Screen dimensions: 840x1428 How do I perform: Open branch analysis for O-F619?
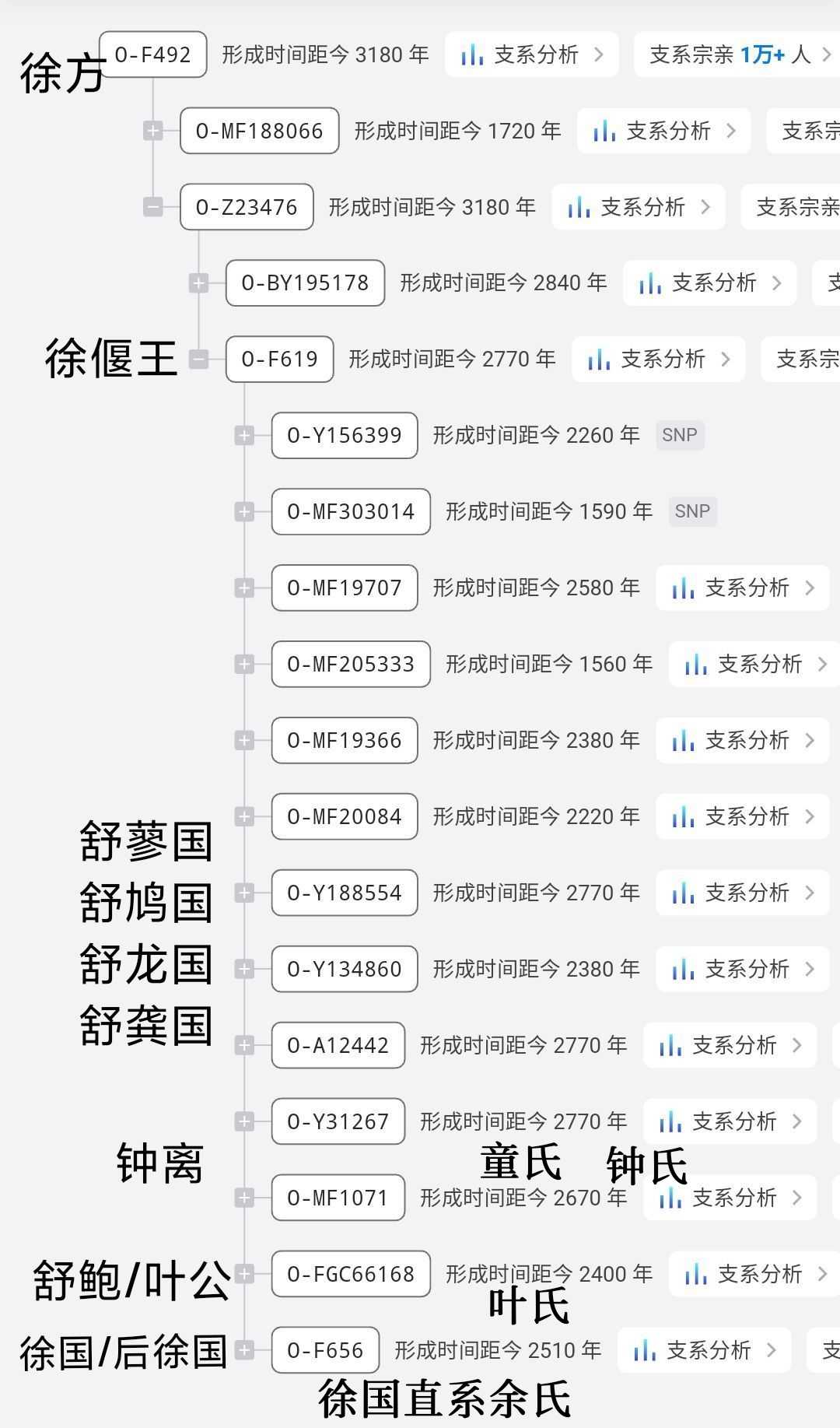click(x=658, y=360)
